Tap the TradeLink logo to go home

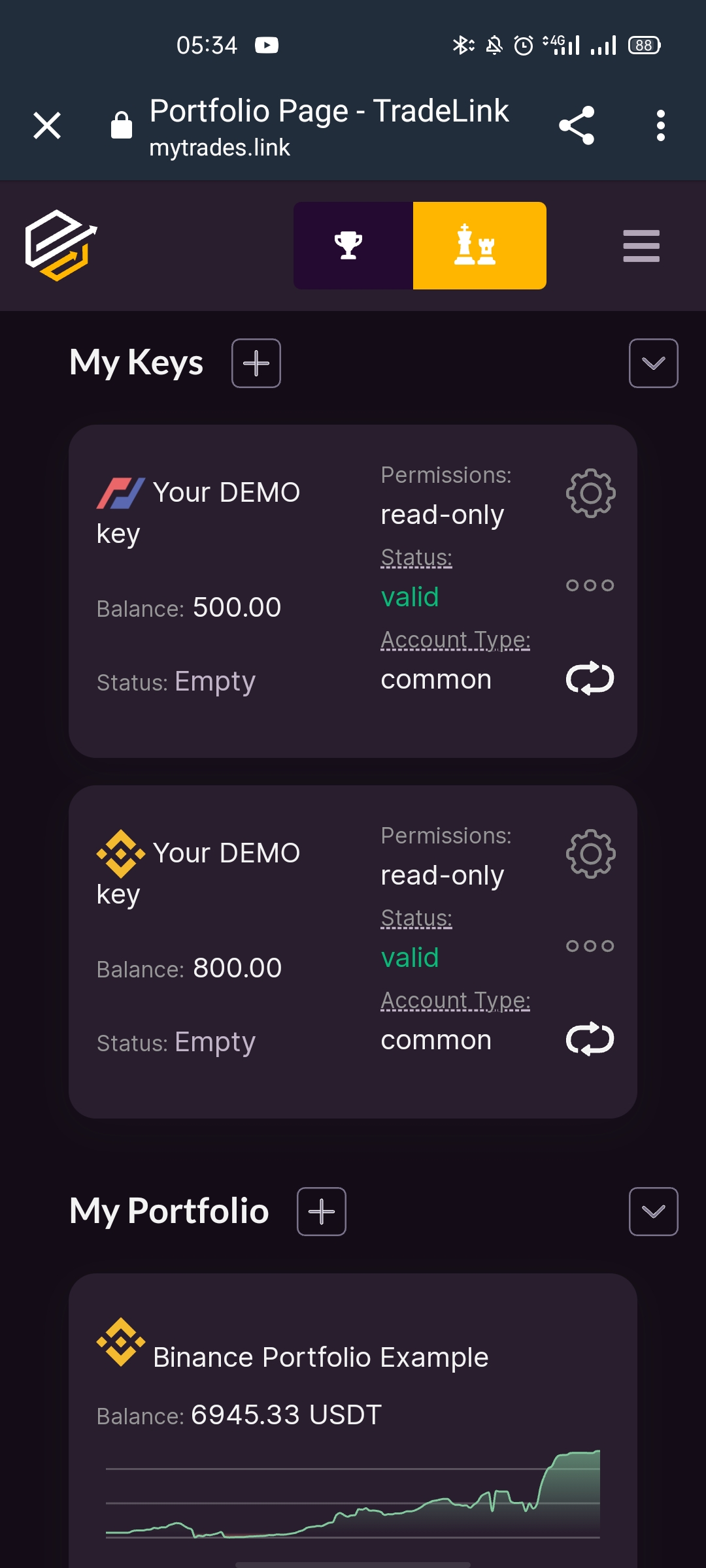[x=61, y=246]
